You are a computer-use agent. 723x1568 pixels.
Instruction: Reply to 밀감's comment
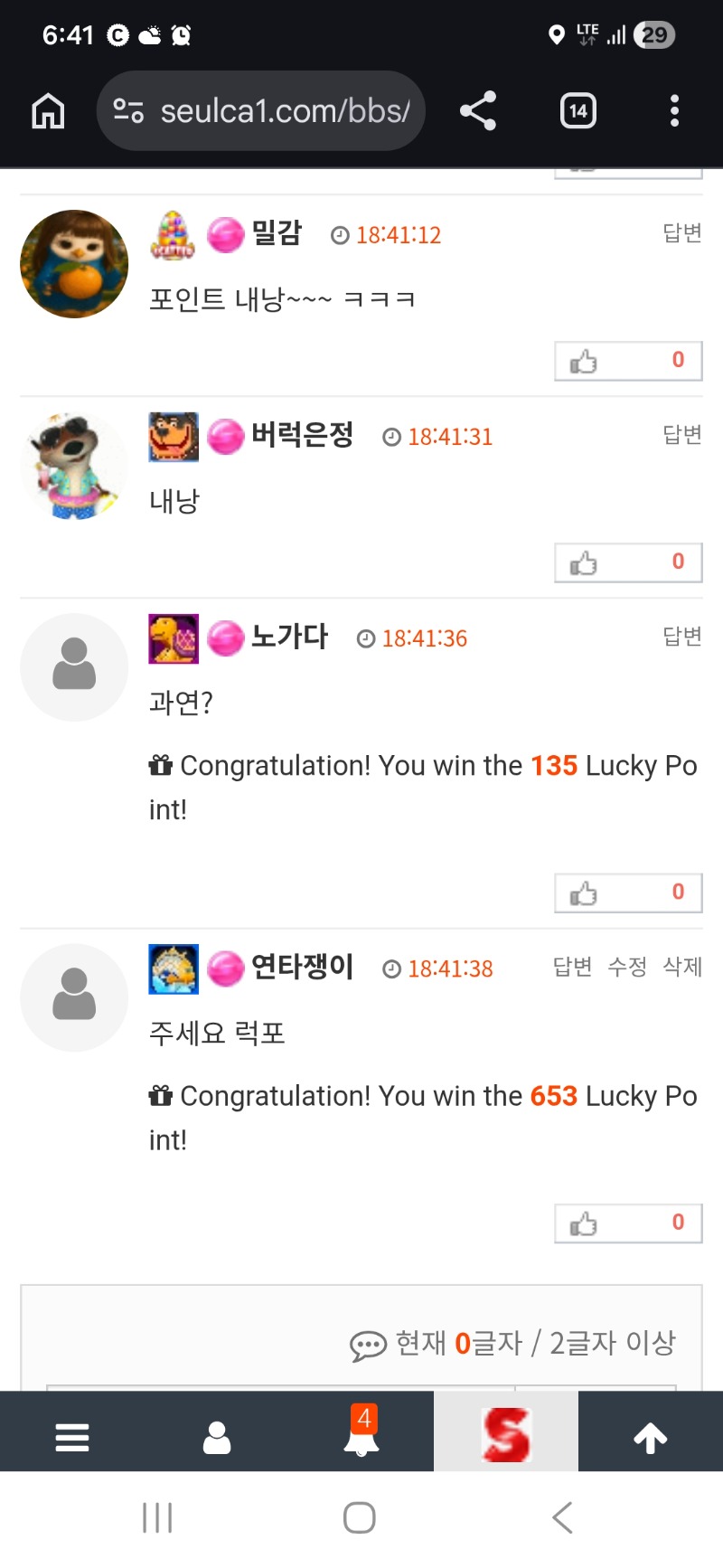[681, 233]
